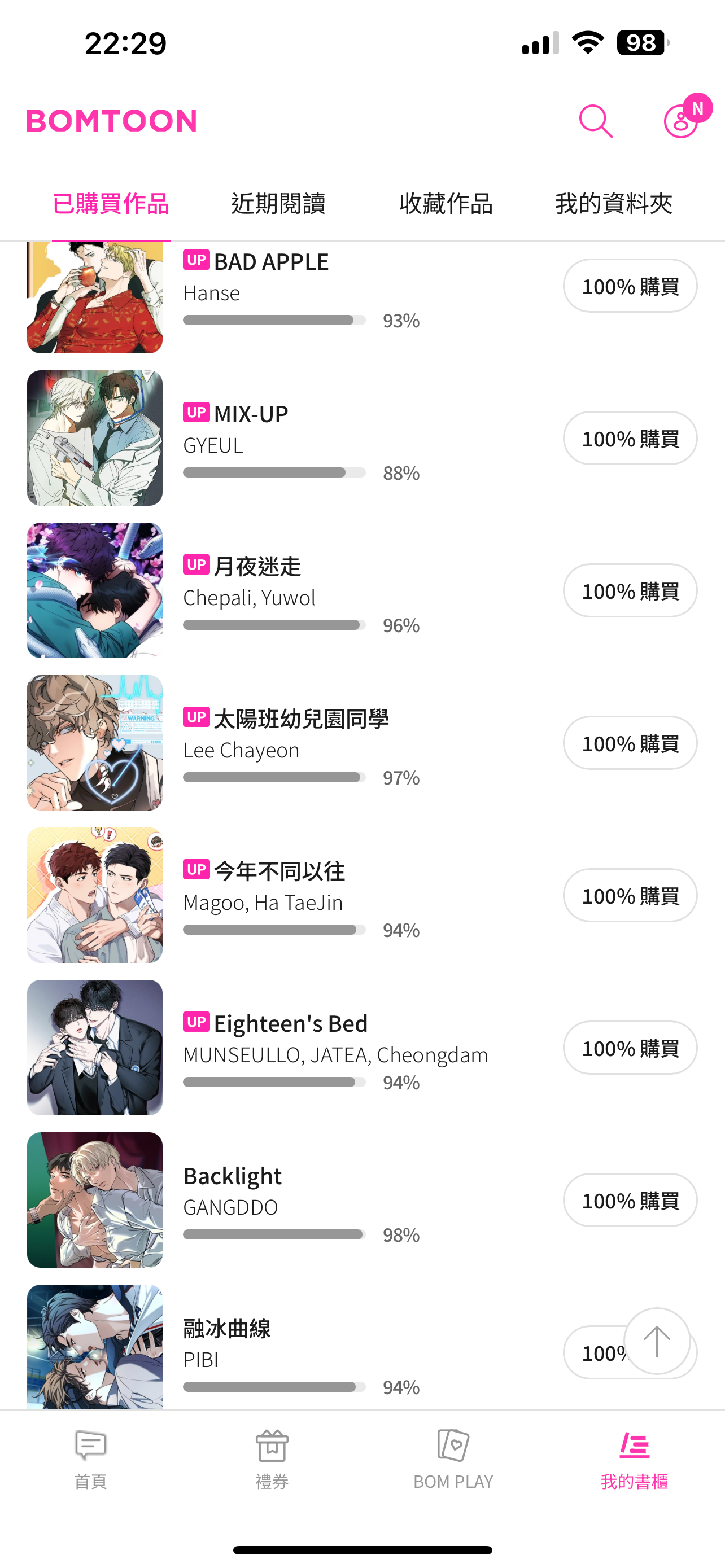Tap 100% 購買 for Eighteen's Bed
The image size is (725, 1568).
(x=630, y=1048)
